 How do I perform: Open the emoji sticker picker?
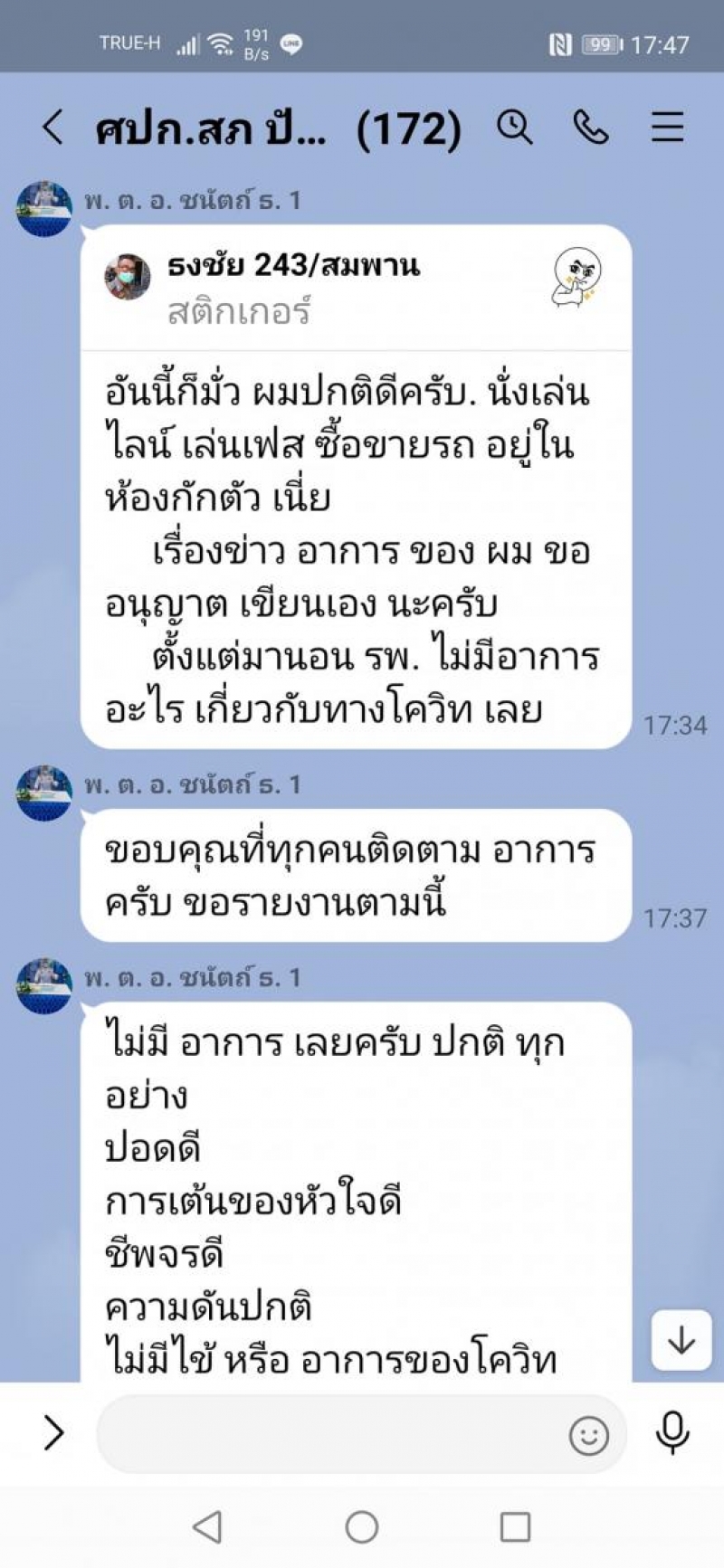tap(588, 1435)
